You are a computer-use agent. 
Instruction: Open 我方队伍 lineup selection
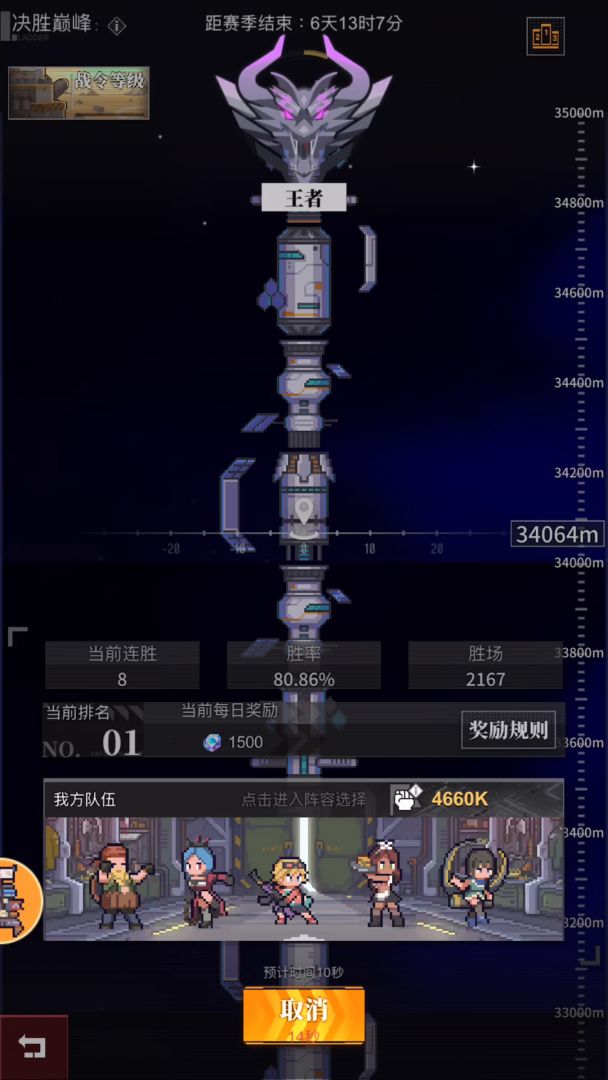coord(303,877)
